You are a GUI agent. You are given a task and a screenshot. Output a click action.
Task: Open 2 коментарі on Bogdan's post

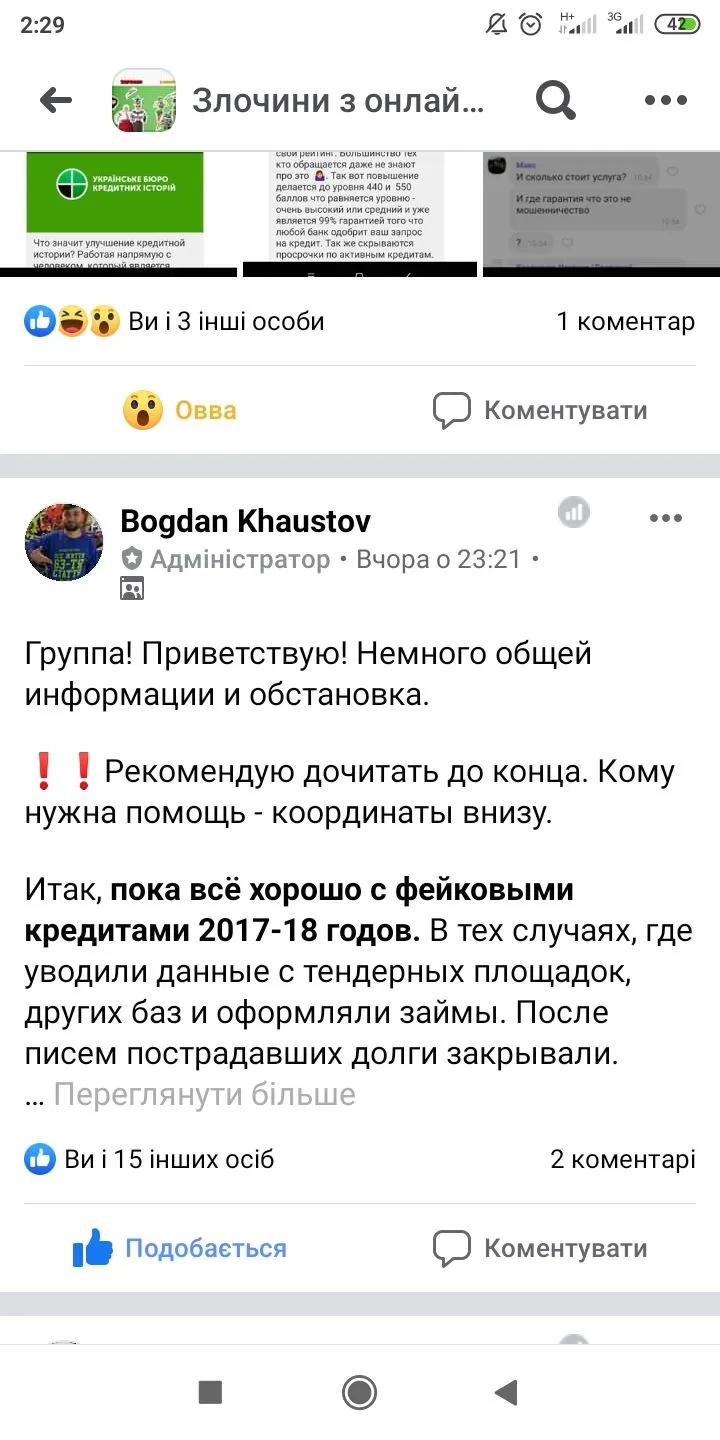622,1159
